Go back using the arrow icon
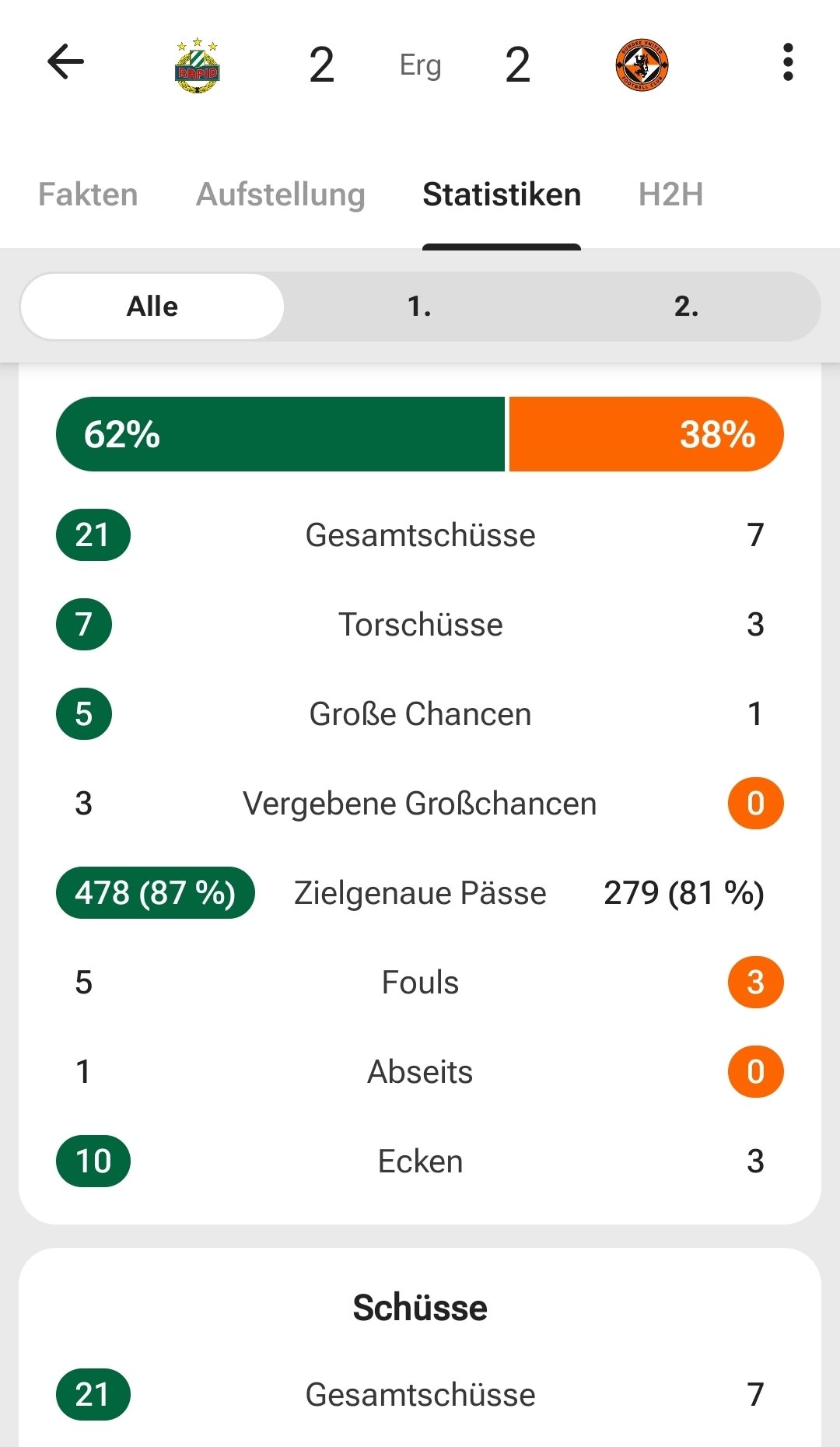 pyautogui.click(x=65, y=62)
